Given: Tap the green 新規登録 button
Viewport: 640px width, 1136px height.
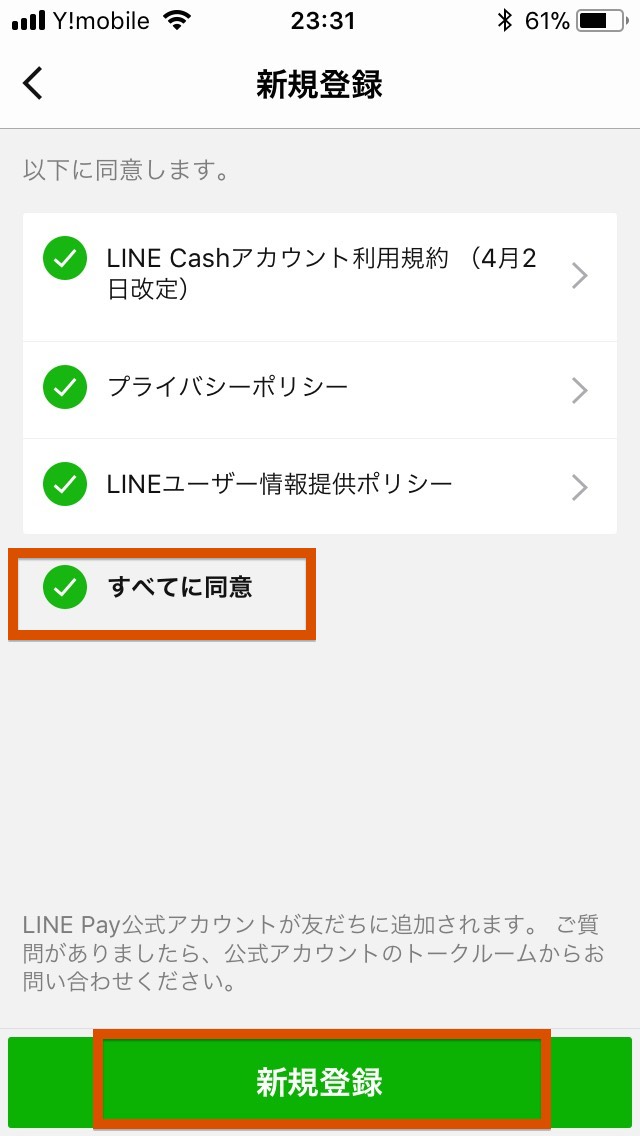Looking at the screenshot, I should click(320, 1082).
